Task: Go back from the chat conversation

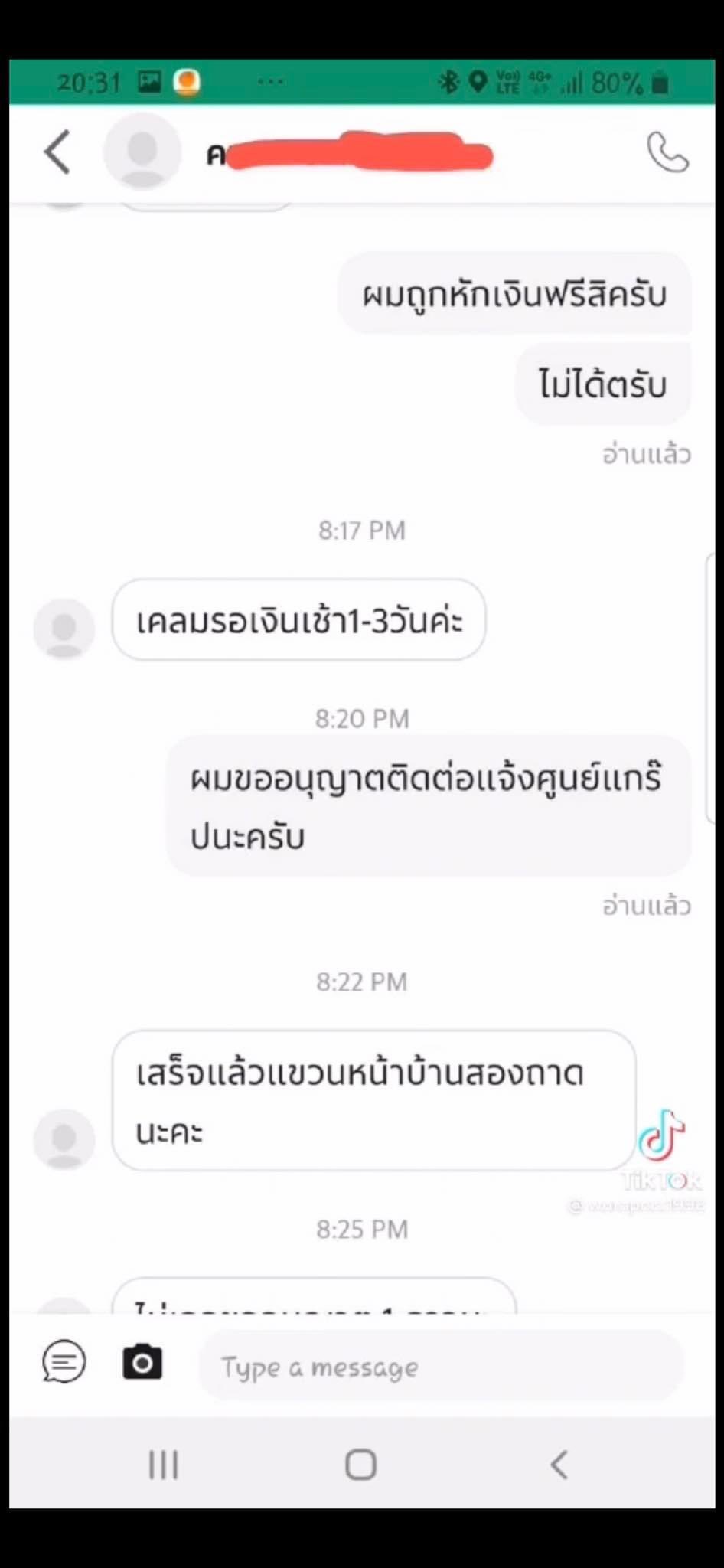Action: click(x=57, y=152)
